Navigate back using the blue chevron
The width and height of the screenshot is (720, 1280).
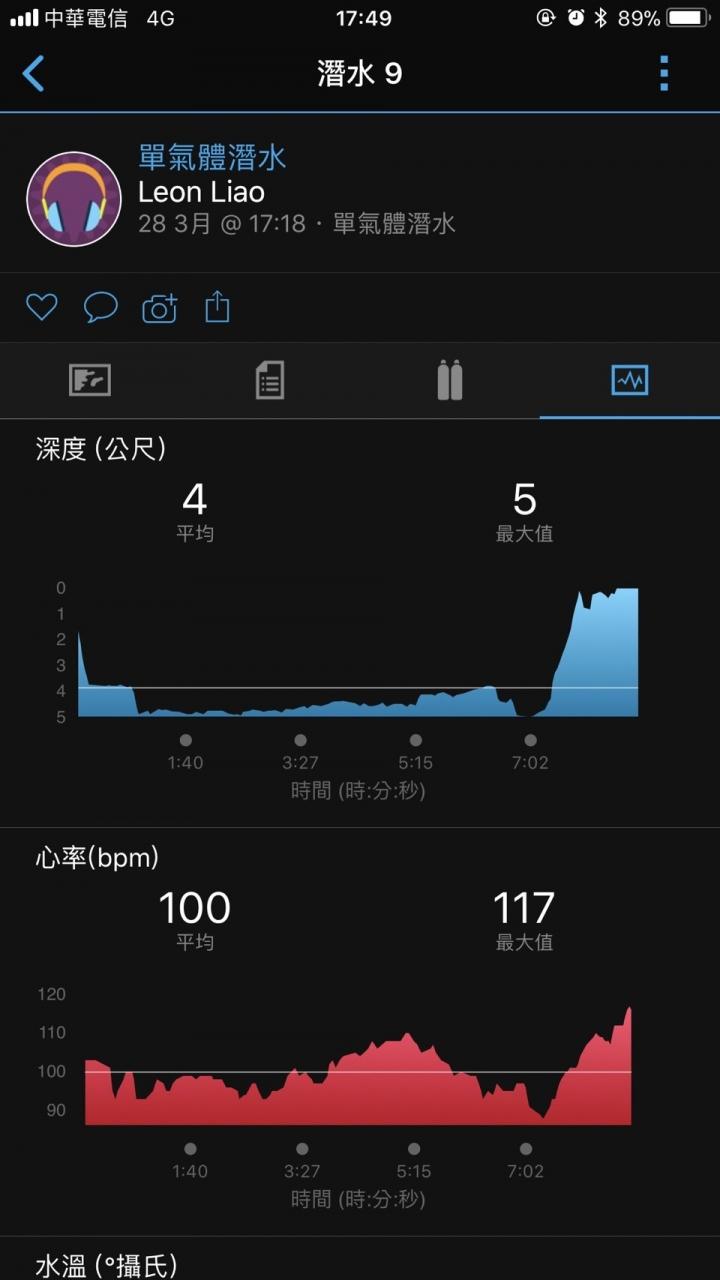click(x=35, y=74)
